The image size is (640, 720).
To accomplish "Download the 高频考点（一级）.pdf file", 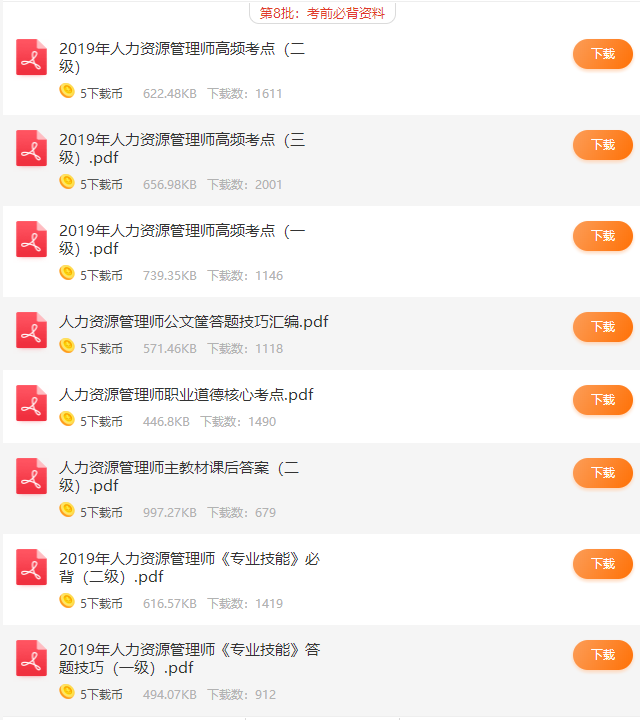I will click(602, 236).
